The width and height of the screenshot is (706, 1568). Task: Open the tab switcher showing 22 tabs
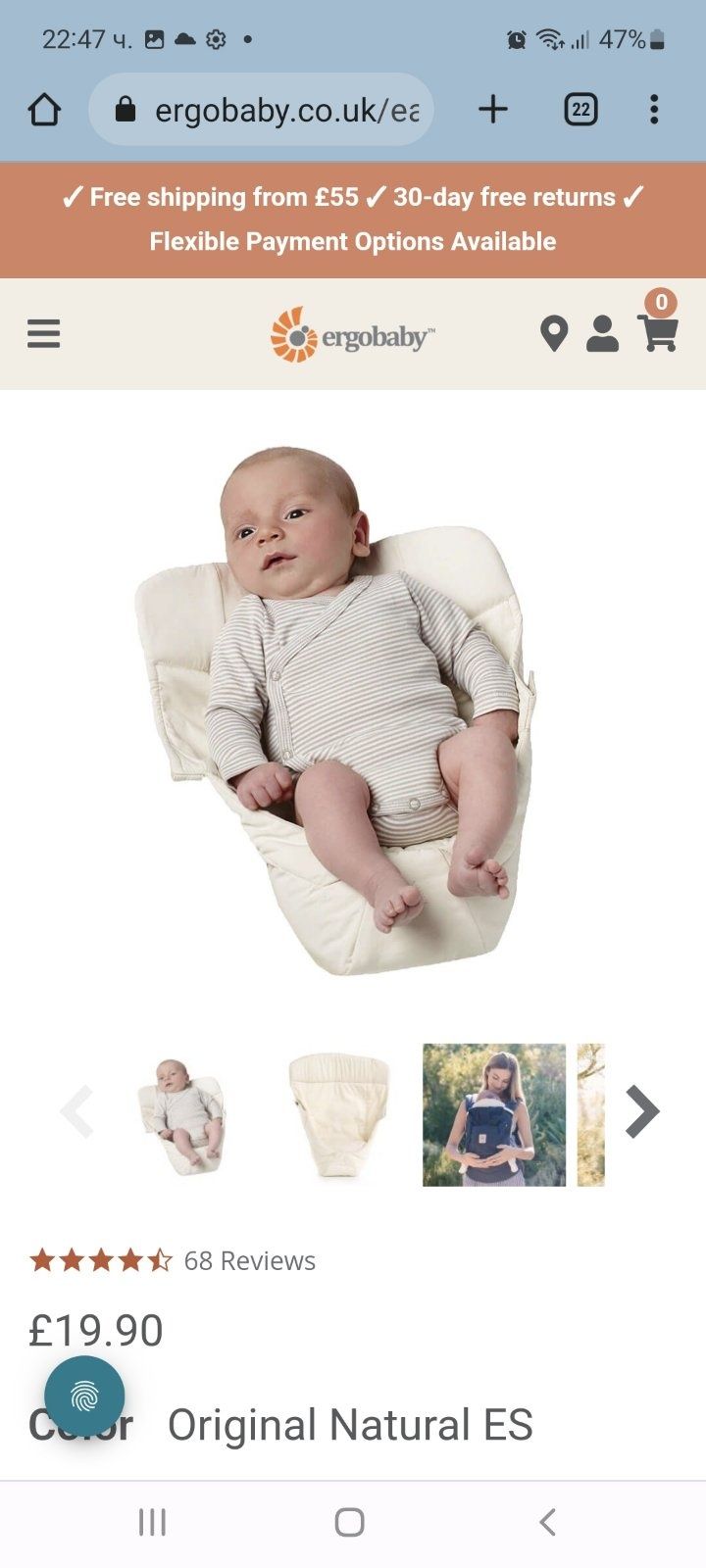(x=580, y=110)
